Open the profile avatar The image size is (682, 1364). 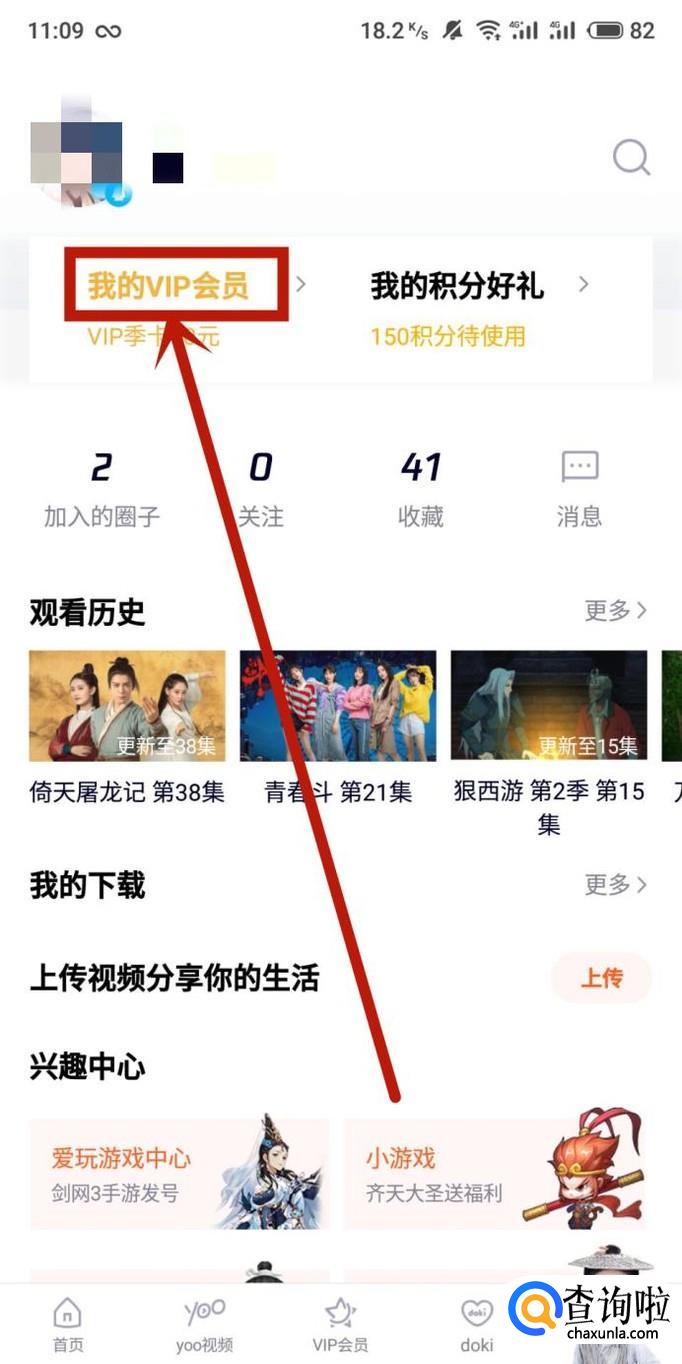78,153
